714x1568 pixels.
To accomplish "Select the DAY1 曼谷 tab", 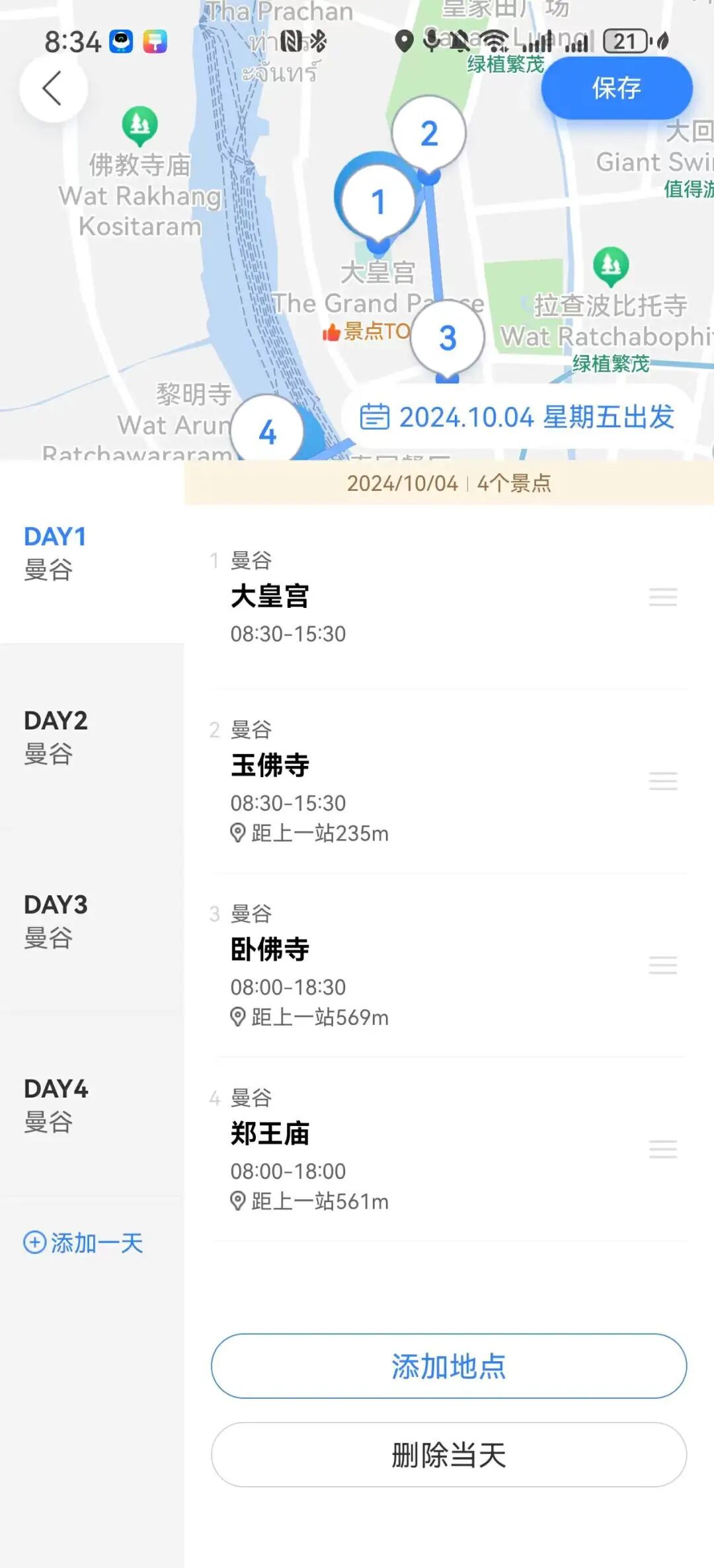I will coord(56,553).
